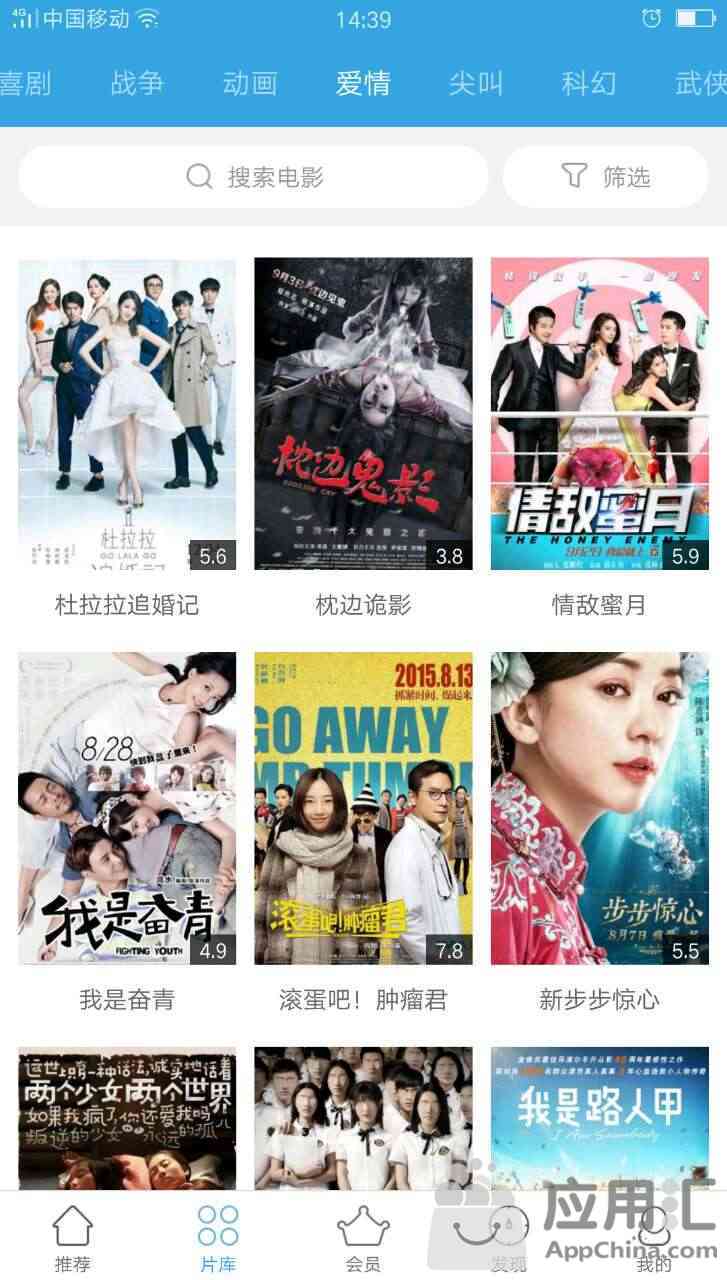727x1280 pixels.
Task: Open 滚蛋吧！肿瘤君 movie poster
Action: 363,808
